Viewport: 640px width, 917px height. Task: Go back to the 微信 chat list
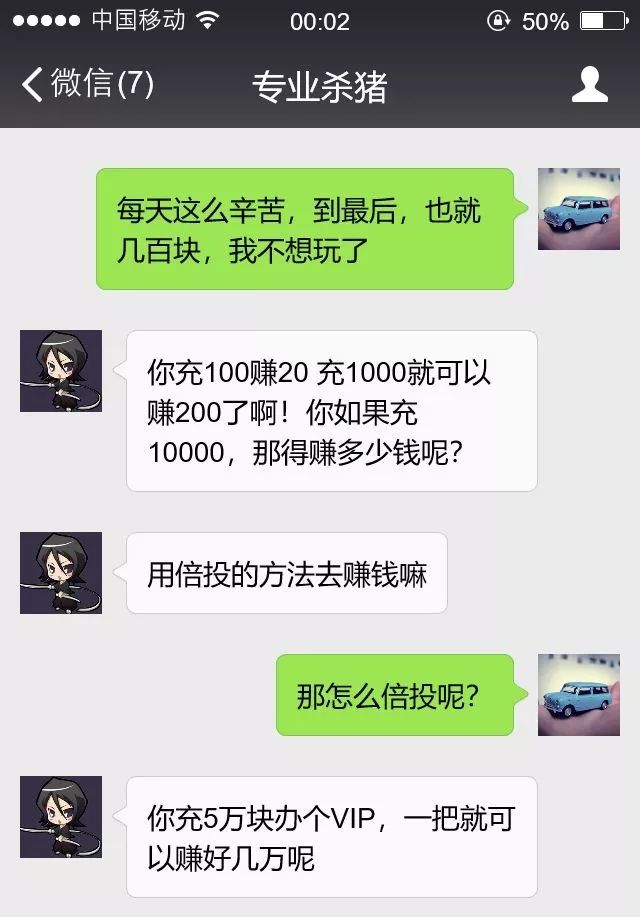point(88,85)
